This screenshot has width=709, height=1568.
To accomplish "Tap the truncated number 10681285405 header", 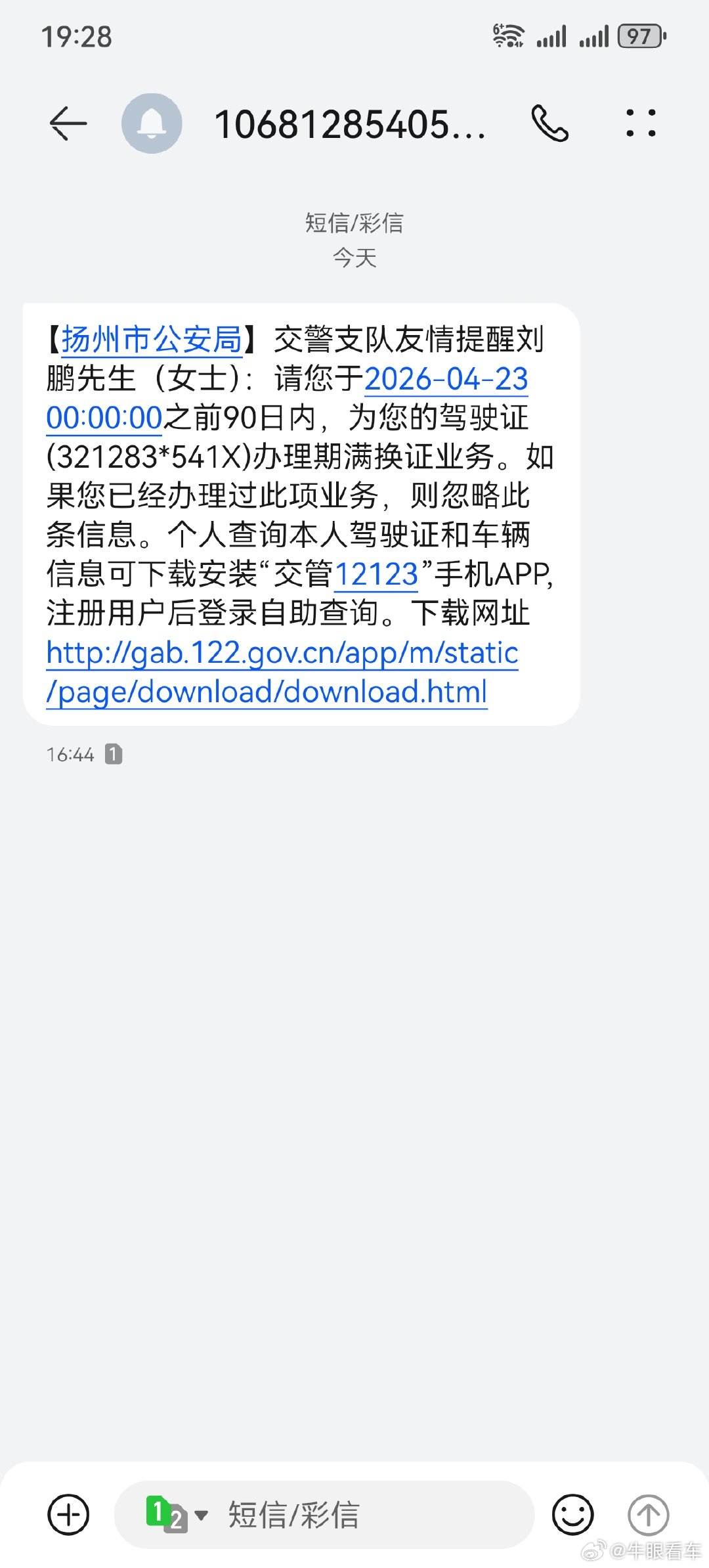I will pyautogui.click(x=353, y=126).
